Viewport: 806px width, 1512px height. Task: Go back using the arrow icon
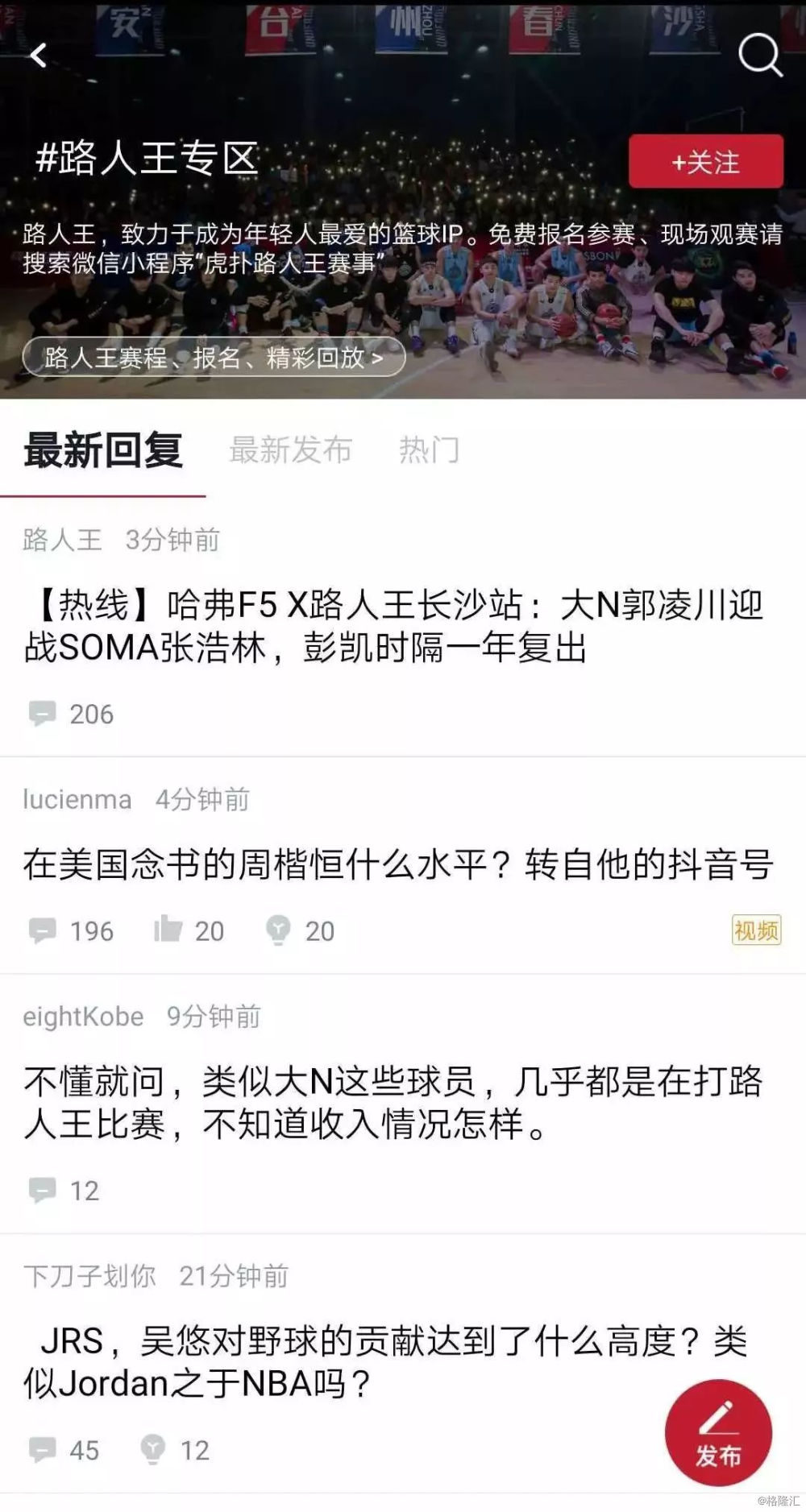pyautogui.click(x=38, y=56)
